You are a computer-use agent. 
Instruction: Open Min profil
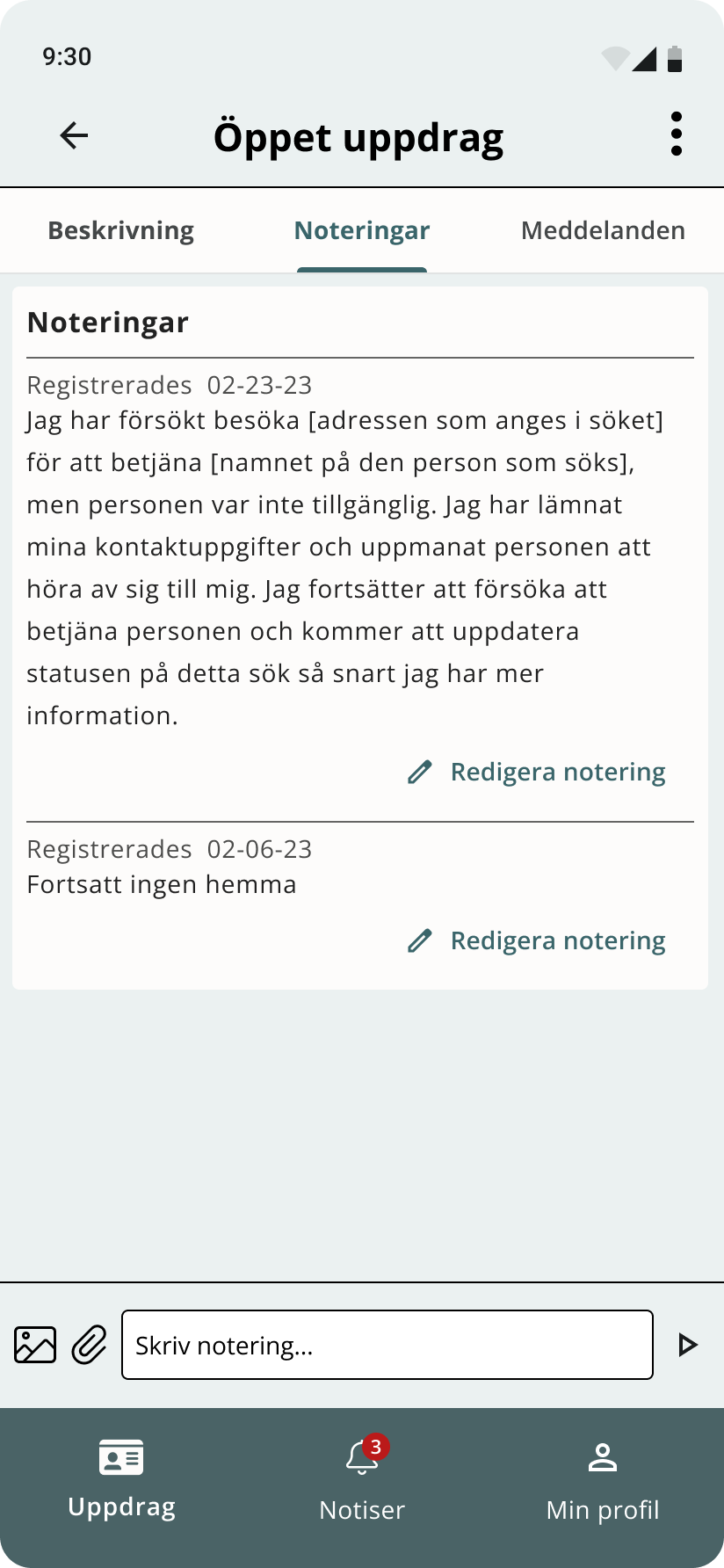(x=603, y=1480)
